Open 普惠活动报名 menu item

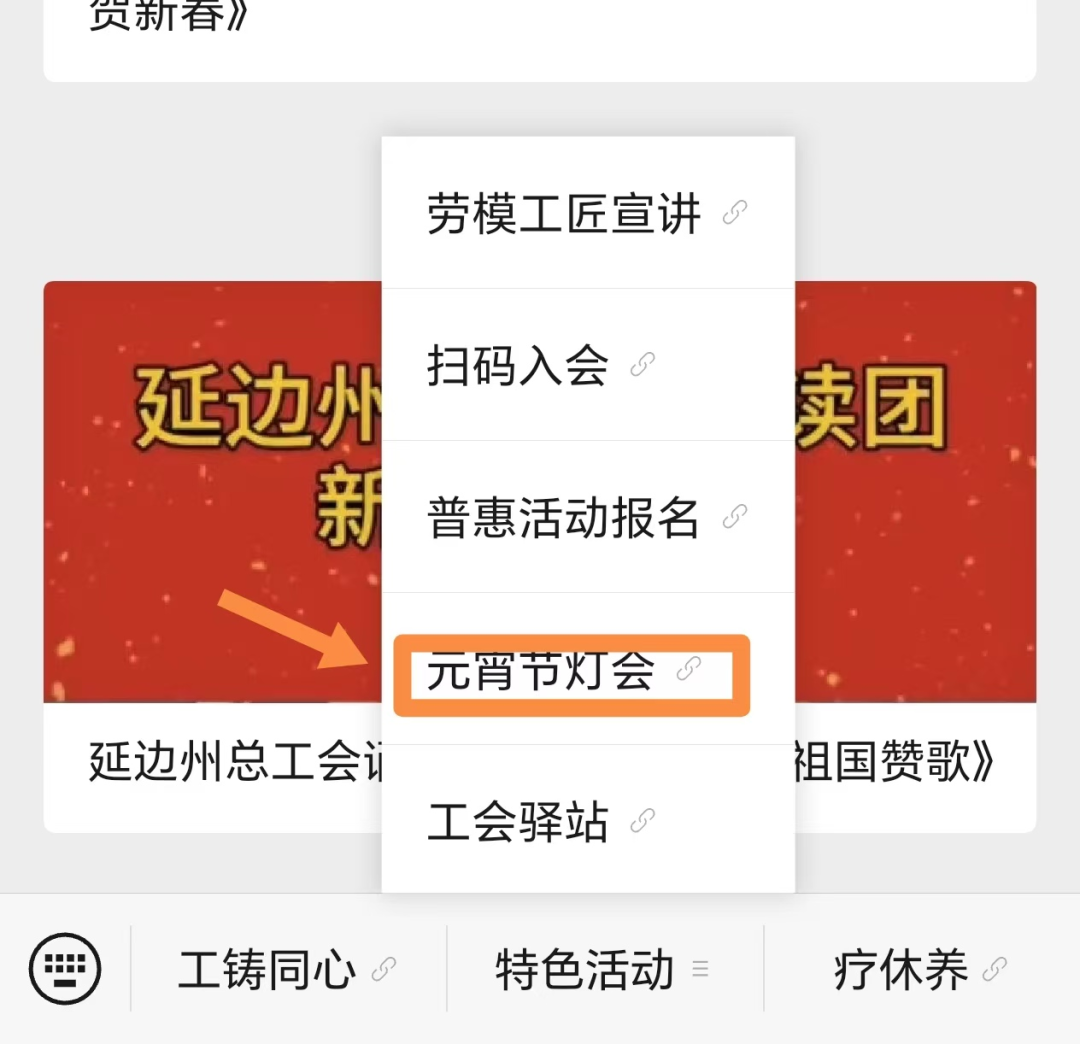(x=587, y=517)
